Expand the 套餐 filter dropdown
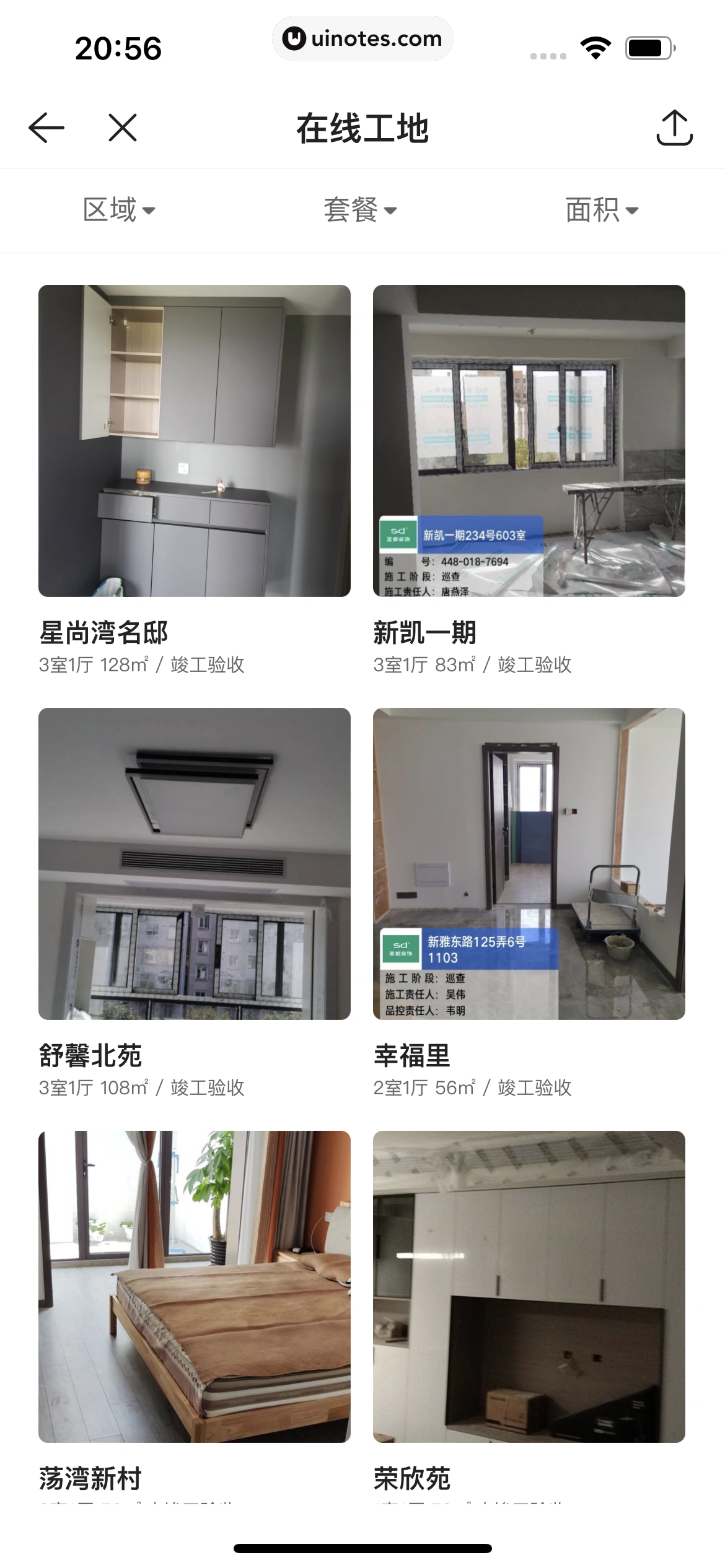 360,210
